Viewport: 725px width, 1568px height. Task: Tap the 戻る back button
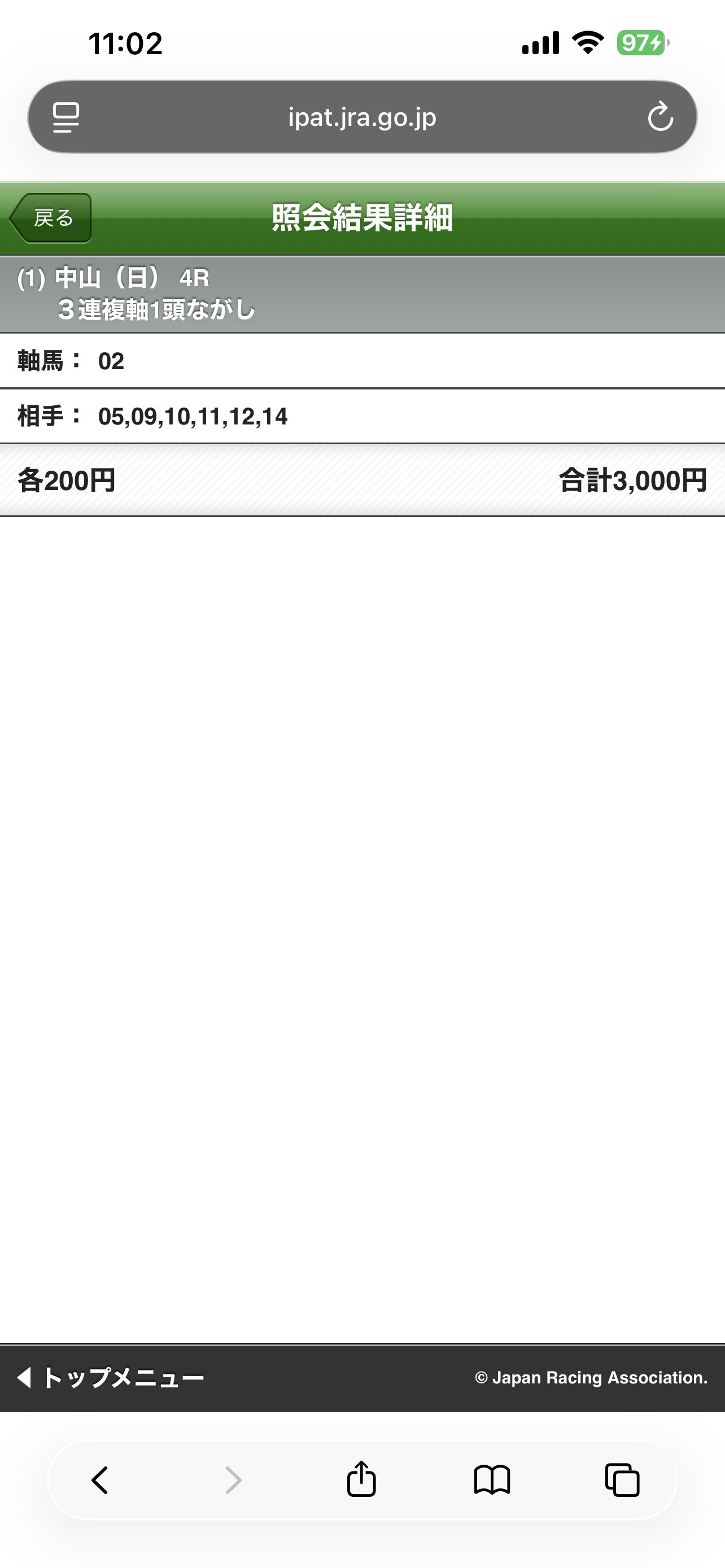[51, 218]
